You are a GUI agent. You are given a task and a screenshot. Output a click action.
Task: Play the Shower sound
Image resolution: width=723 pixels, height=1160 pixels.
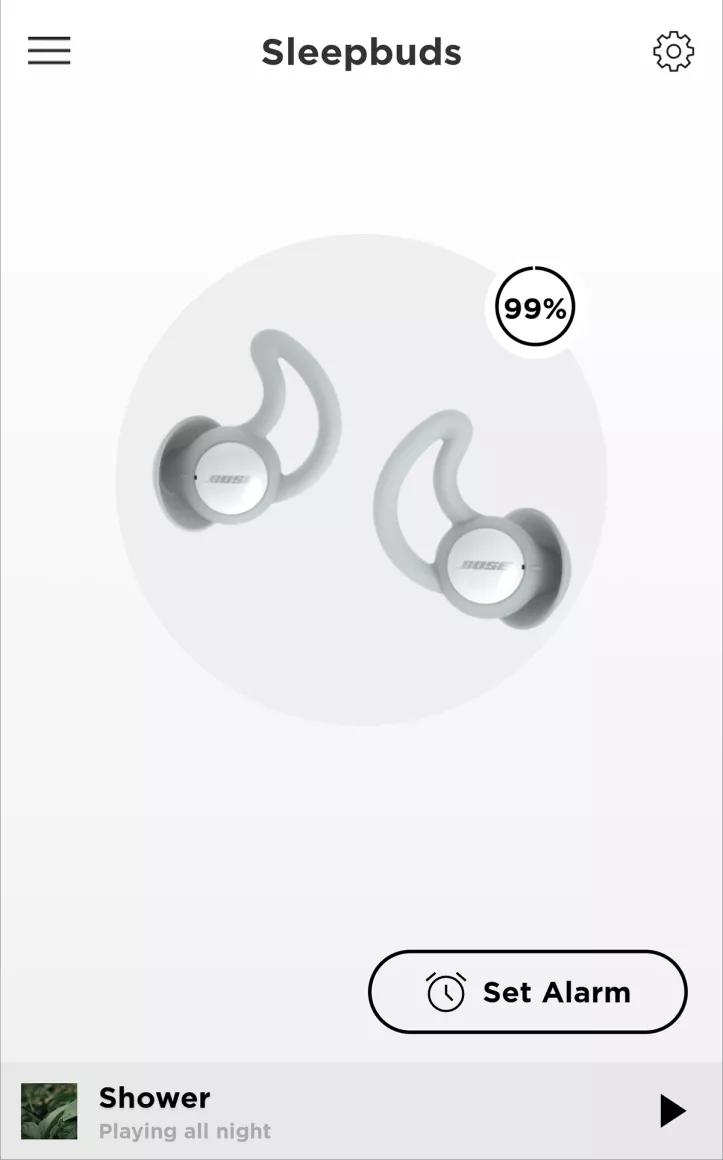[x=672, y=1111]
